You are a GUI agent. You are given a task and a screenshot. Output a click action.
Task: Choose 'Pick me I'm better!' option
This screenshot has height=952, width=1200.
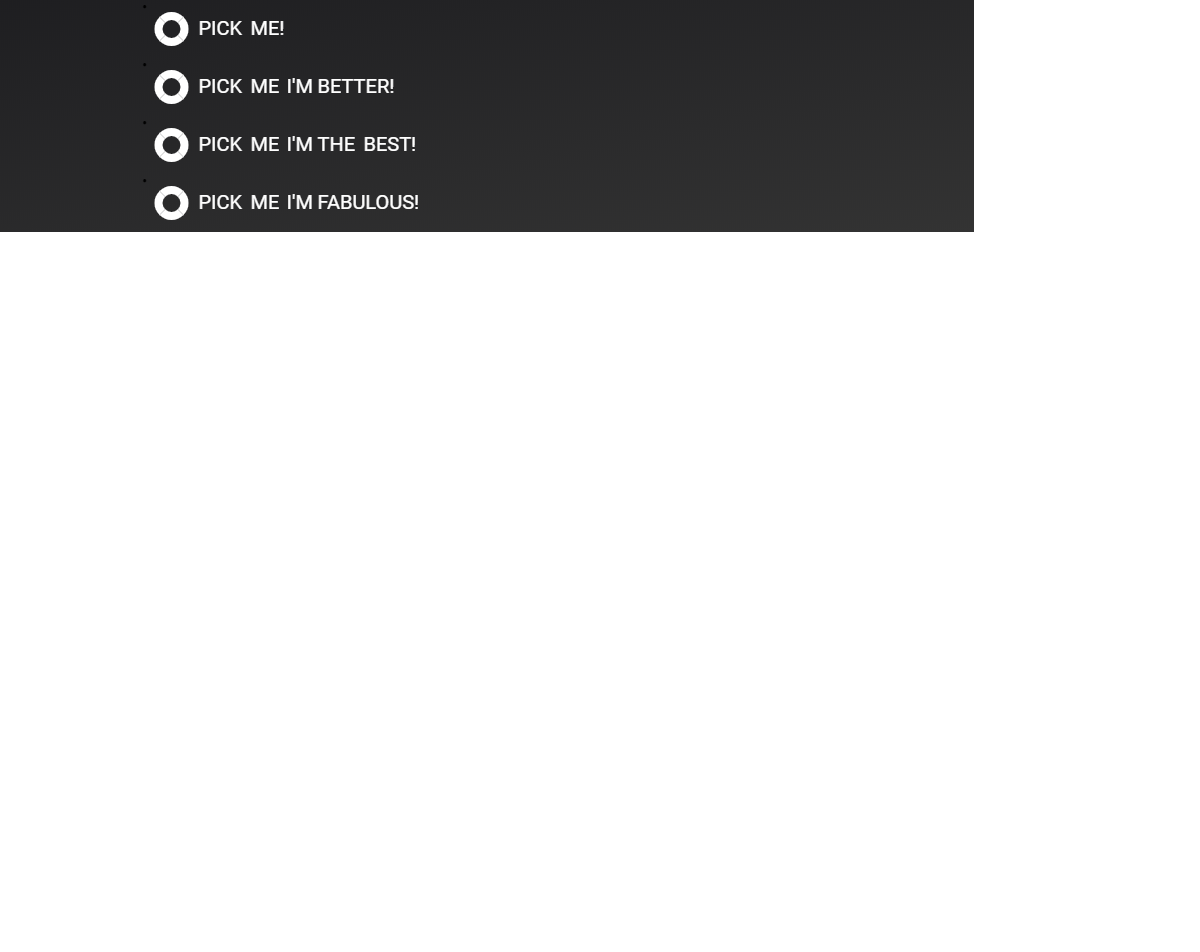(x=172, y=87)
